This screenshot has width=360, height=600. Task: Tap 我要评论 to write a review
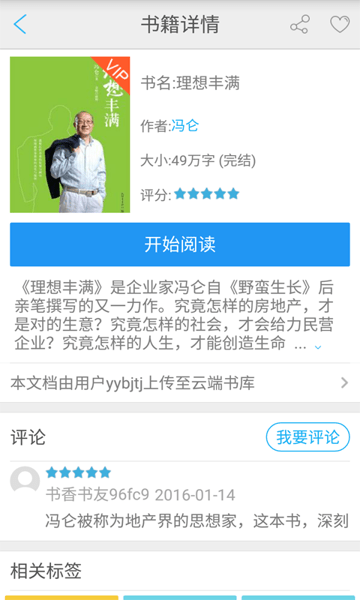click(x=308, y=437)
